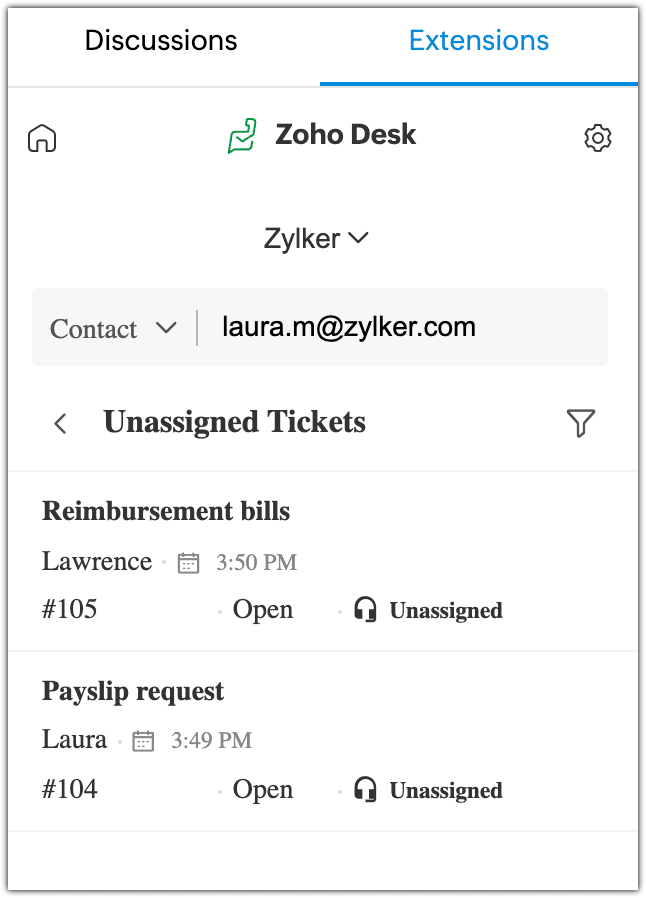Go back from Unassigned Tickets
This screenshot has height=898, width=646.
pos(60,423)
